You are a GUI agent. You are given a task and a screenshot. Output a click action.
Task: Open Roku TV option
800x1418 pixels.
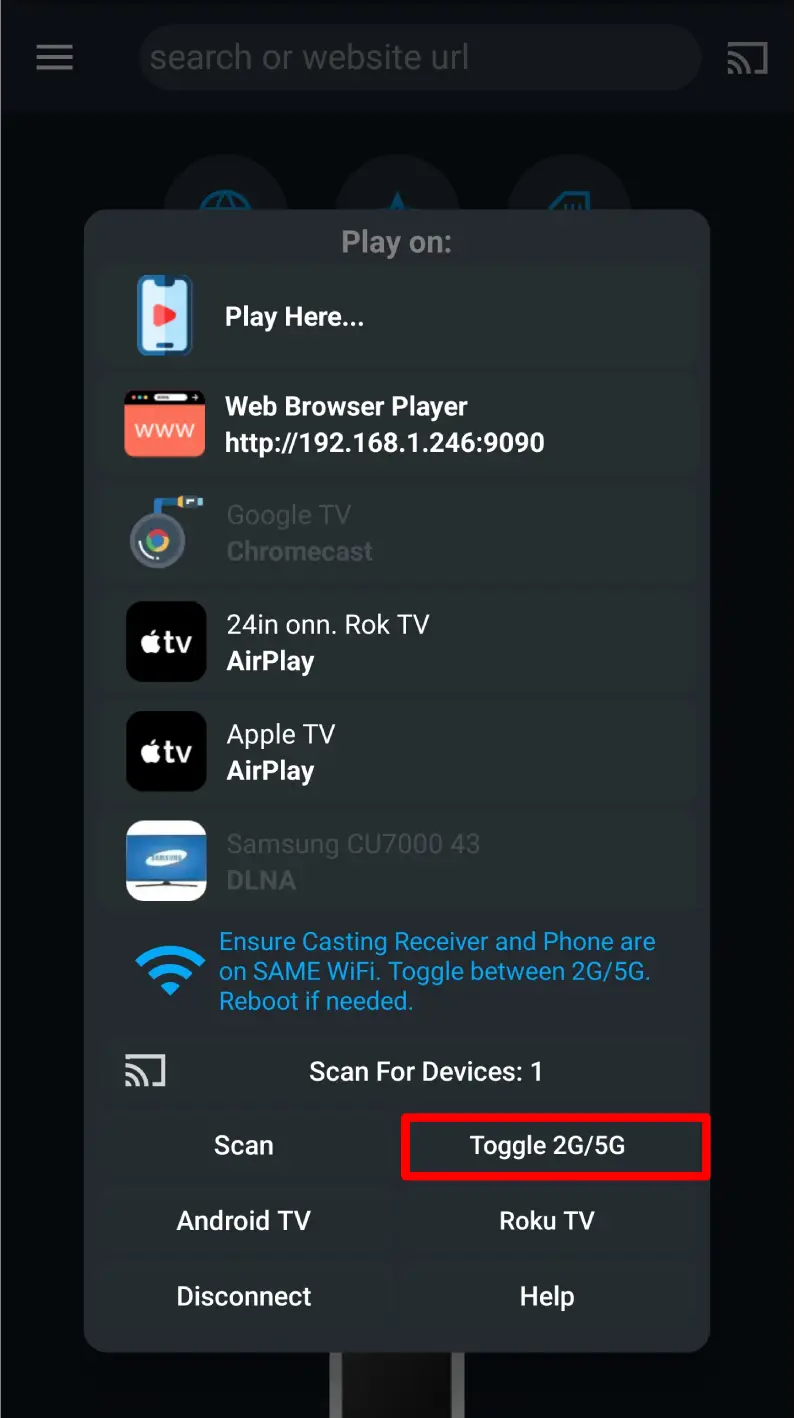547,1221
